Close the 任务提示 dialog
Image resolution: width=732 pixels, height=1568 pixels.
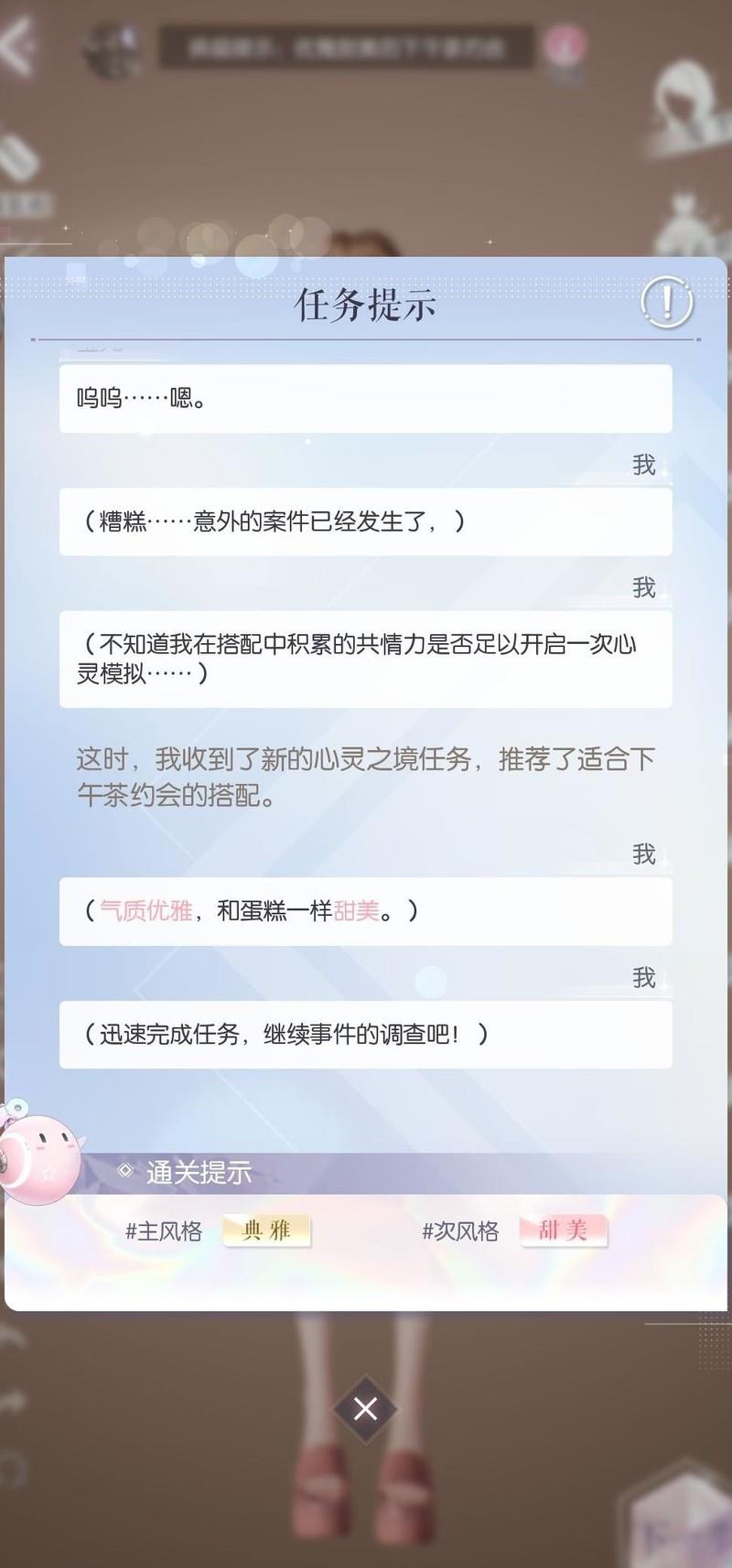(365, 1408)
